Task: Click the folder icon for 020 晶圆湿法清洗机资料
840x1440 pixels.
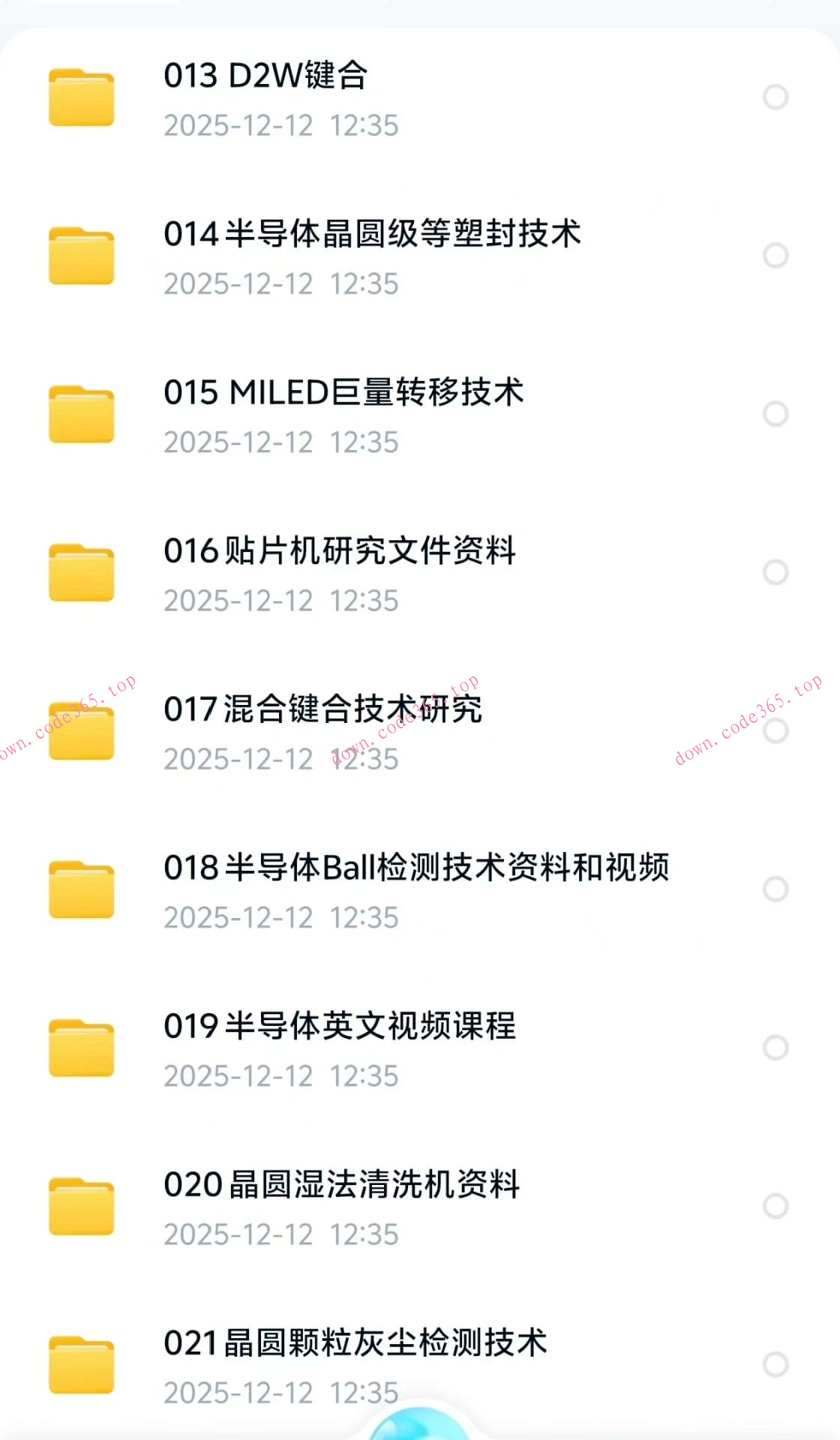Action: [x=80, y=1208]
